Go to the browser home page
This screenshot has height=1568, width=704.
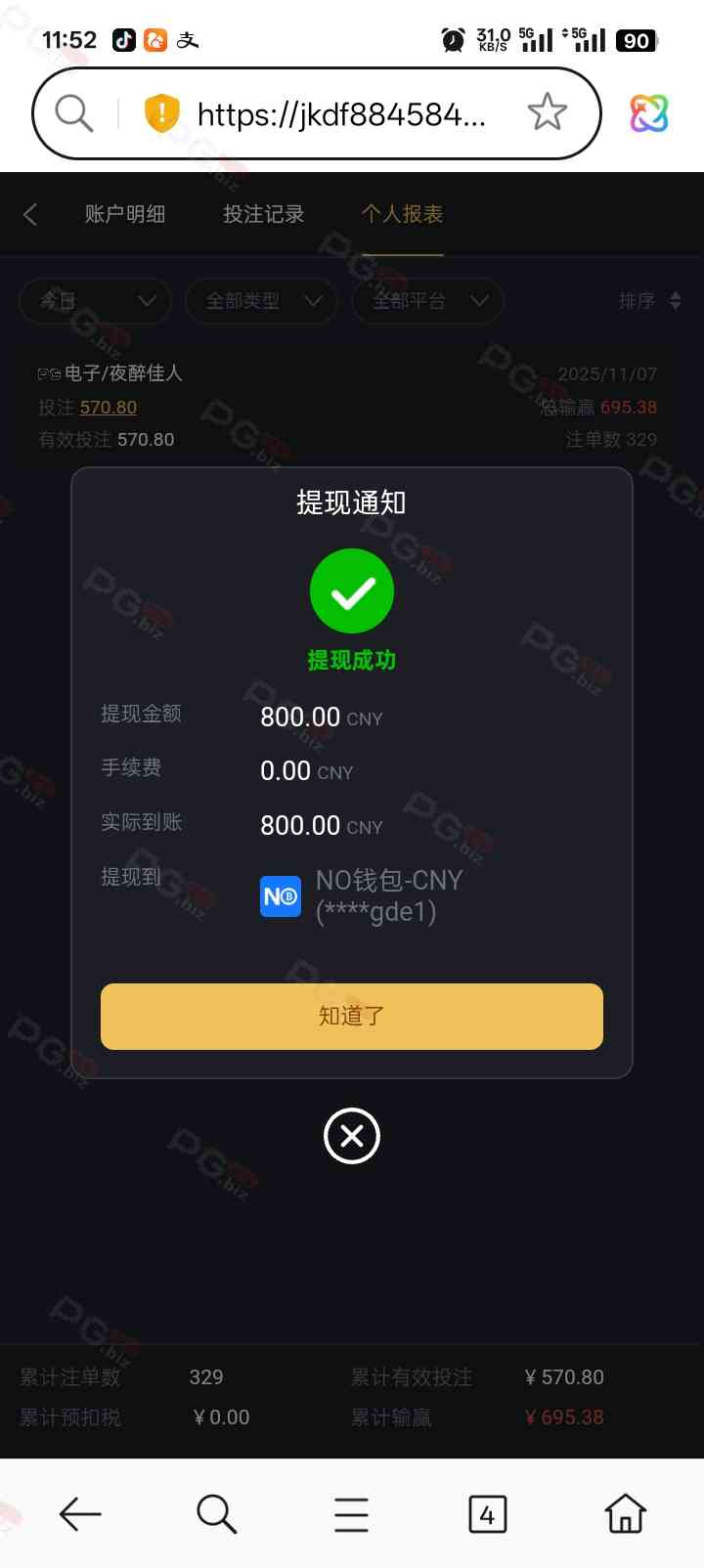point(625,1514)
